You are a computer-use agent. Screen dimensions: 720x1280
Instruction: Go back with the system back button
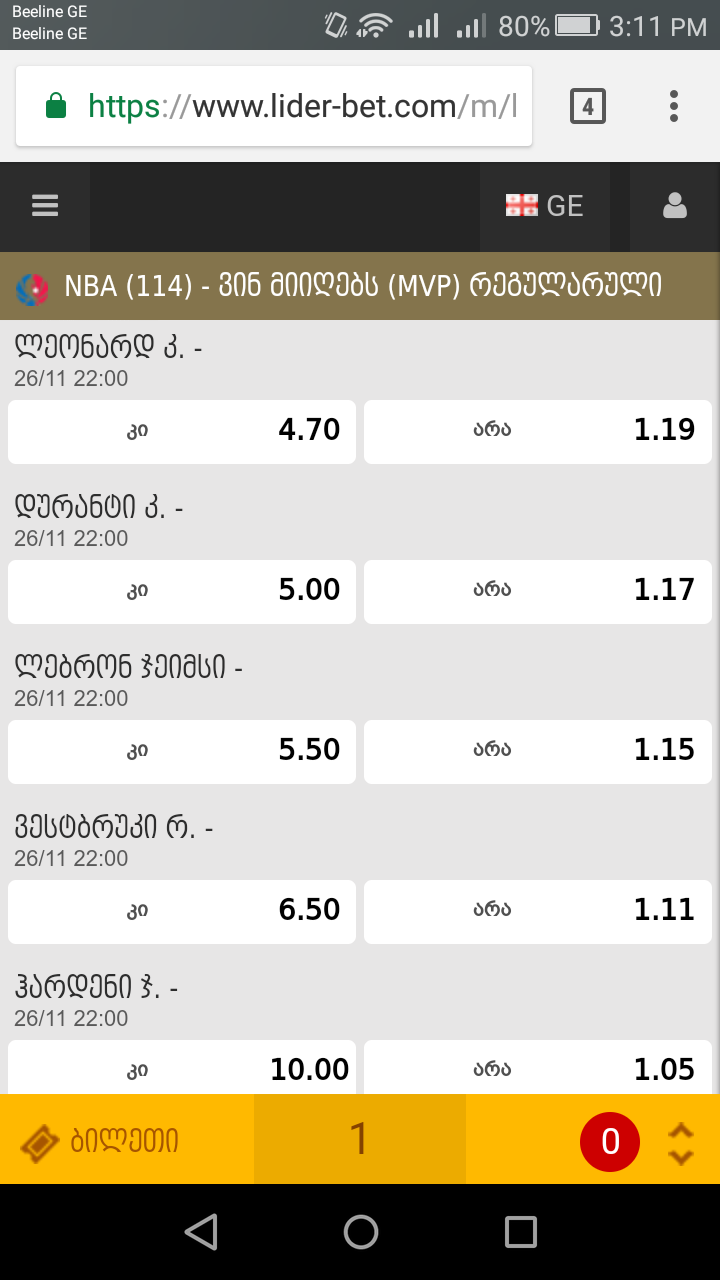click(x=201, y=1232)
